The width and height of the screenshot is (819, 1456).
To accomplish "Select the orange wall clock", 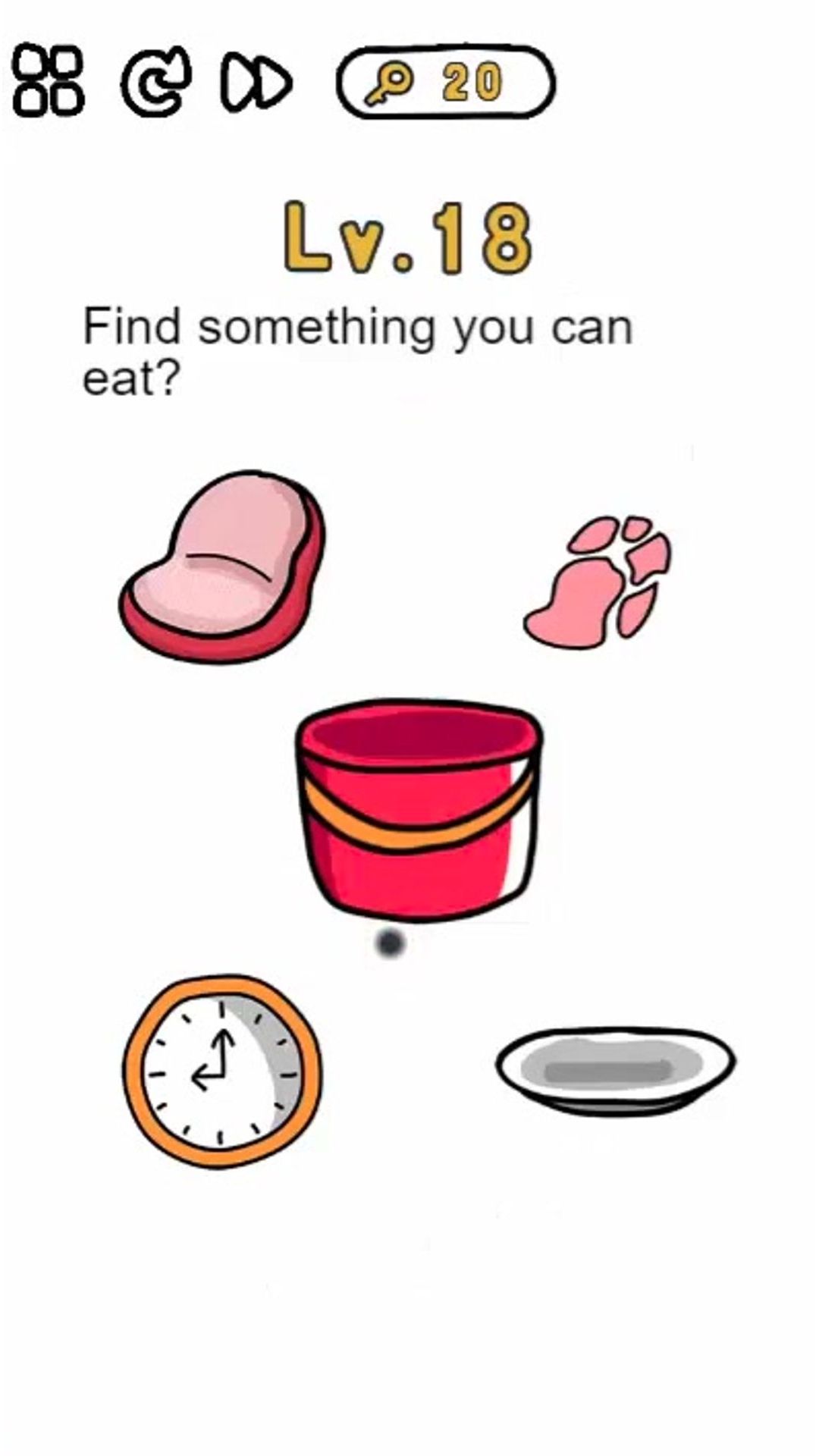I will [222, 1071].
